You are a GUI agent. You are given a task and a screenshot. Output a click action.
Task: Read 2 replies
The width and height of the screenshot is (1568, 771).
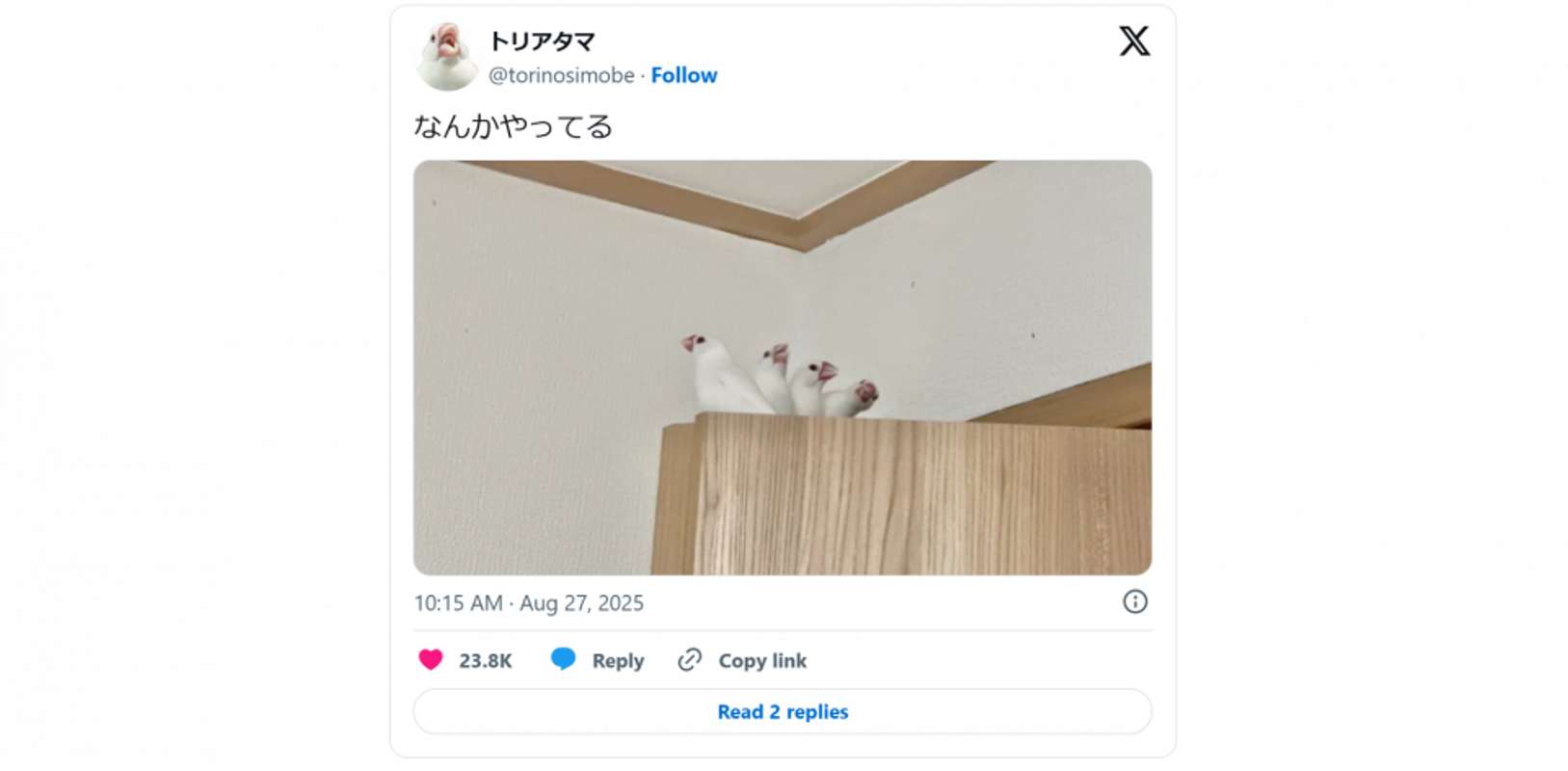click(x=782, y=712)
